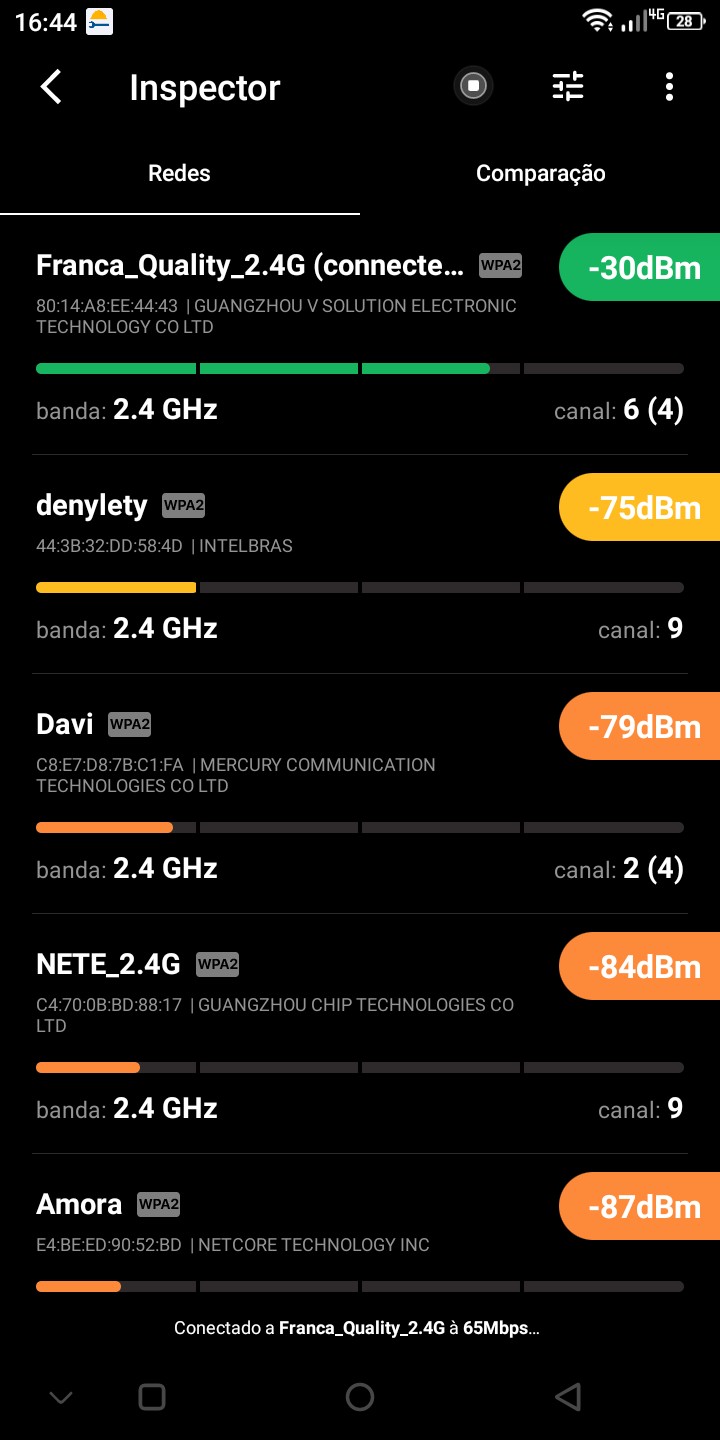Go back from the Inspector screen
The height and width of the screenshot is (1440, 720).
[51, 87]
